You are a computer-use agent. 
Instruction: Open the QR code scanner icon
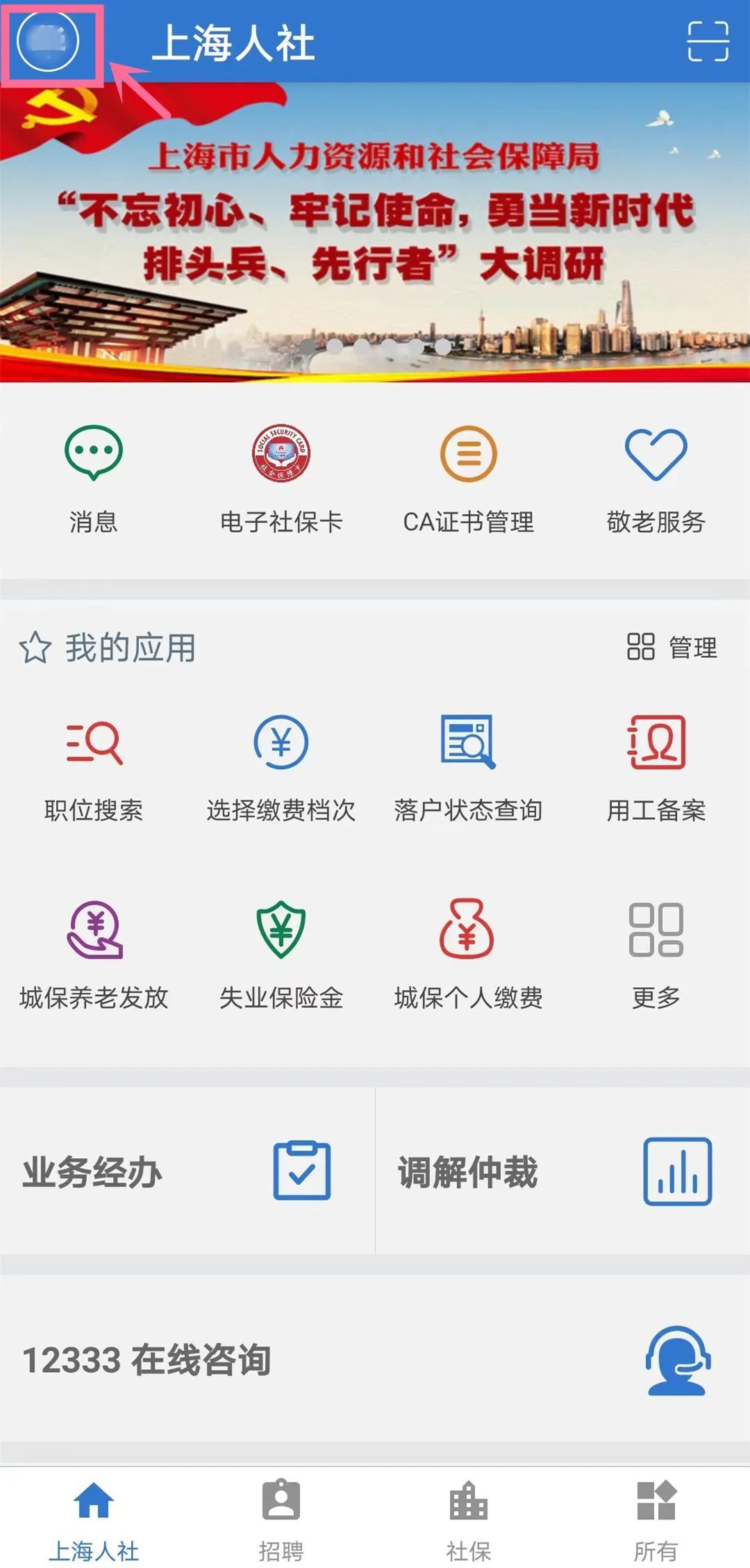tap(707, 43)
